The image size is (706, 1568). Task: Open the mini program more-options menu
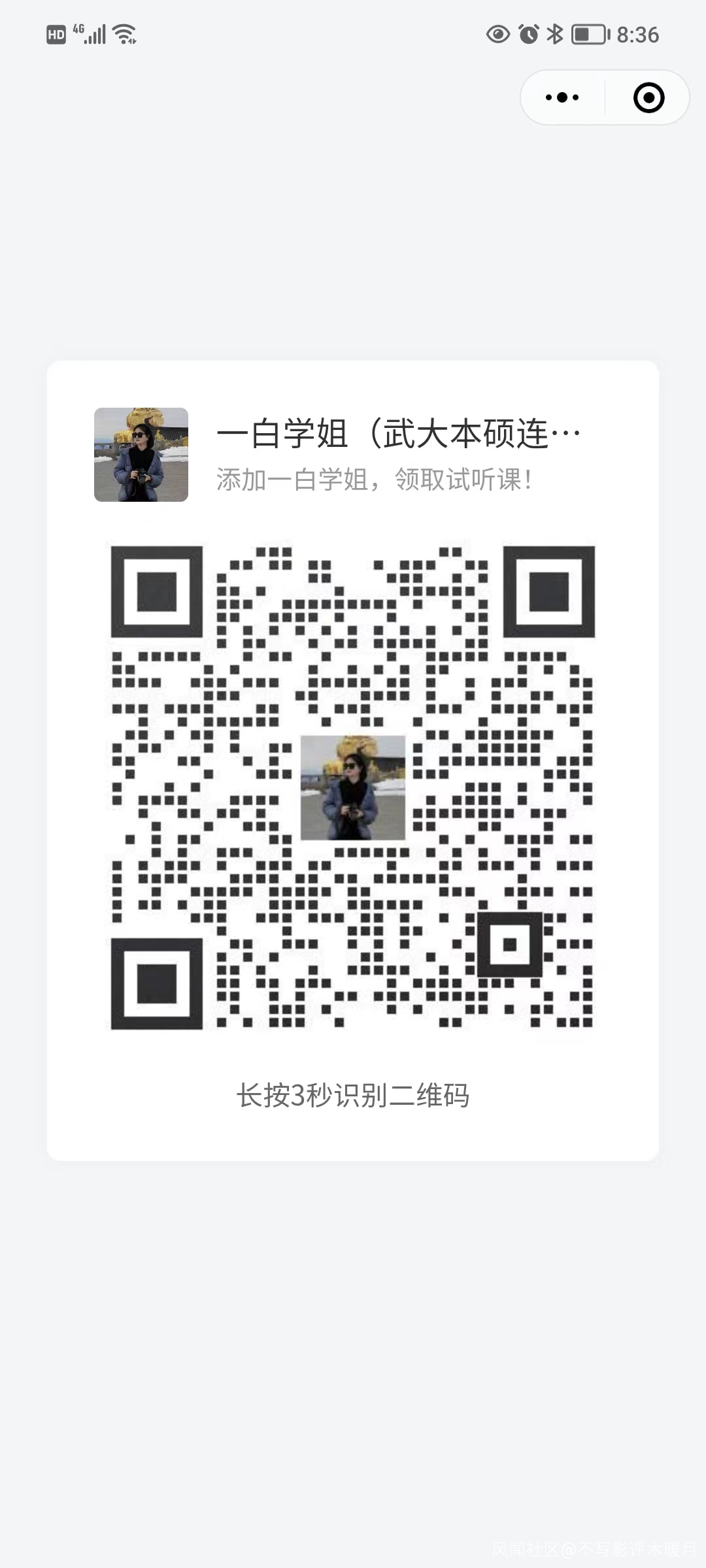point(562,98)
